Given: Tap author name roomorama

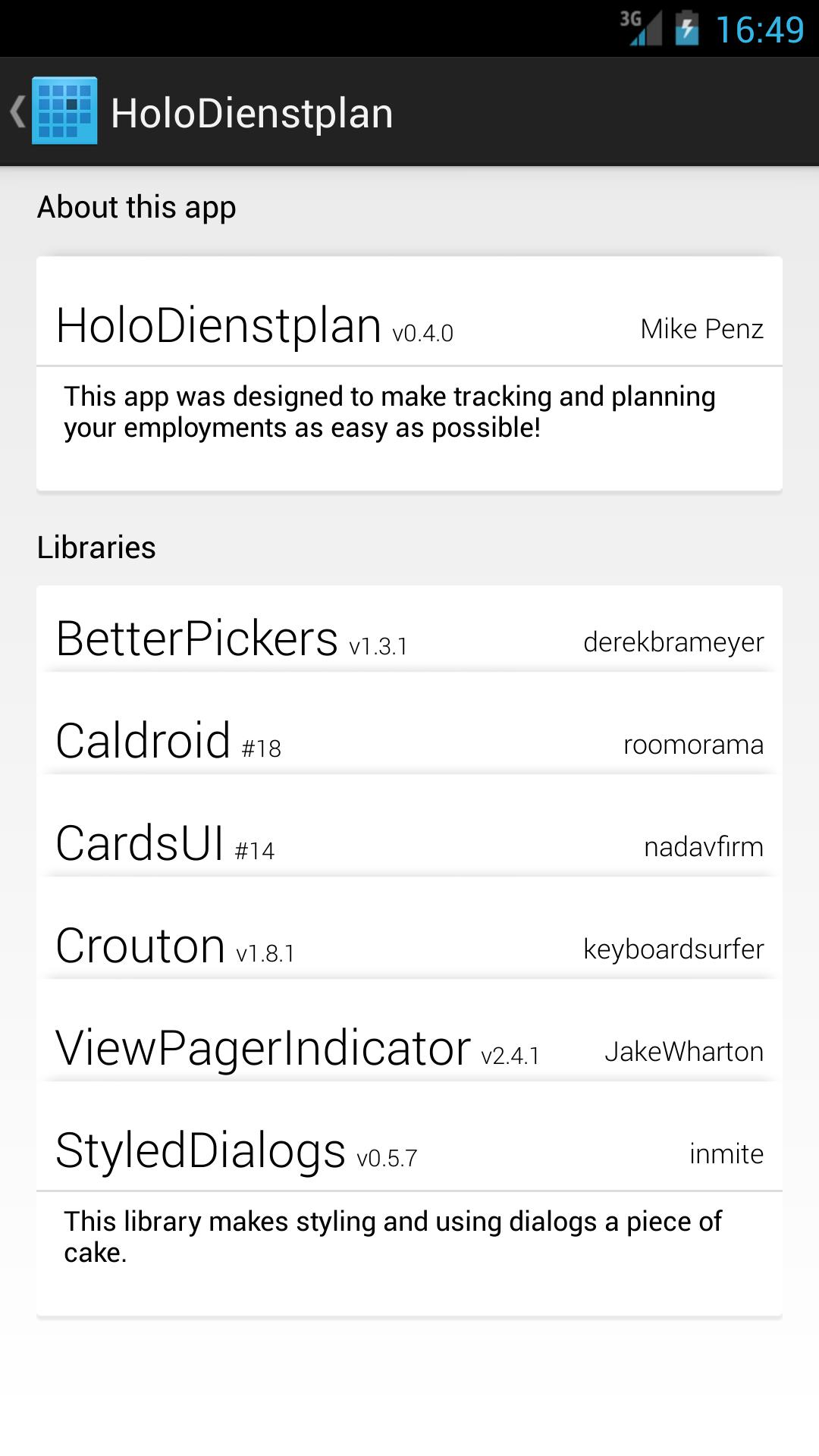Looking at the screenshot, I should 692,745.
